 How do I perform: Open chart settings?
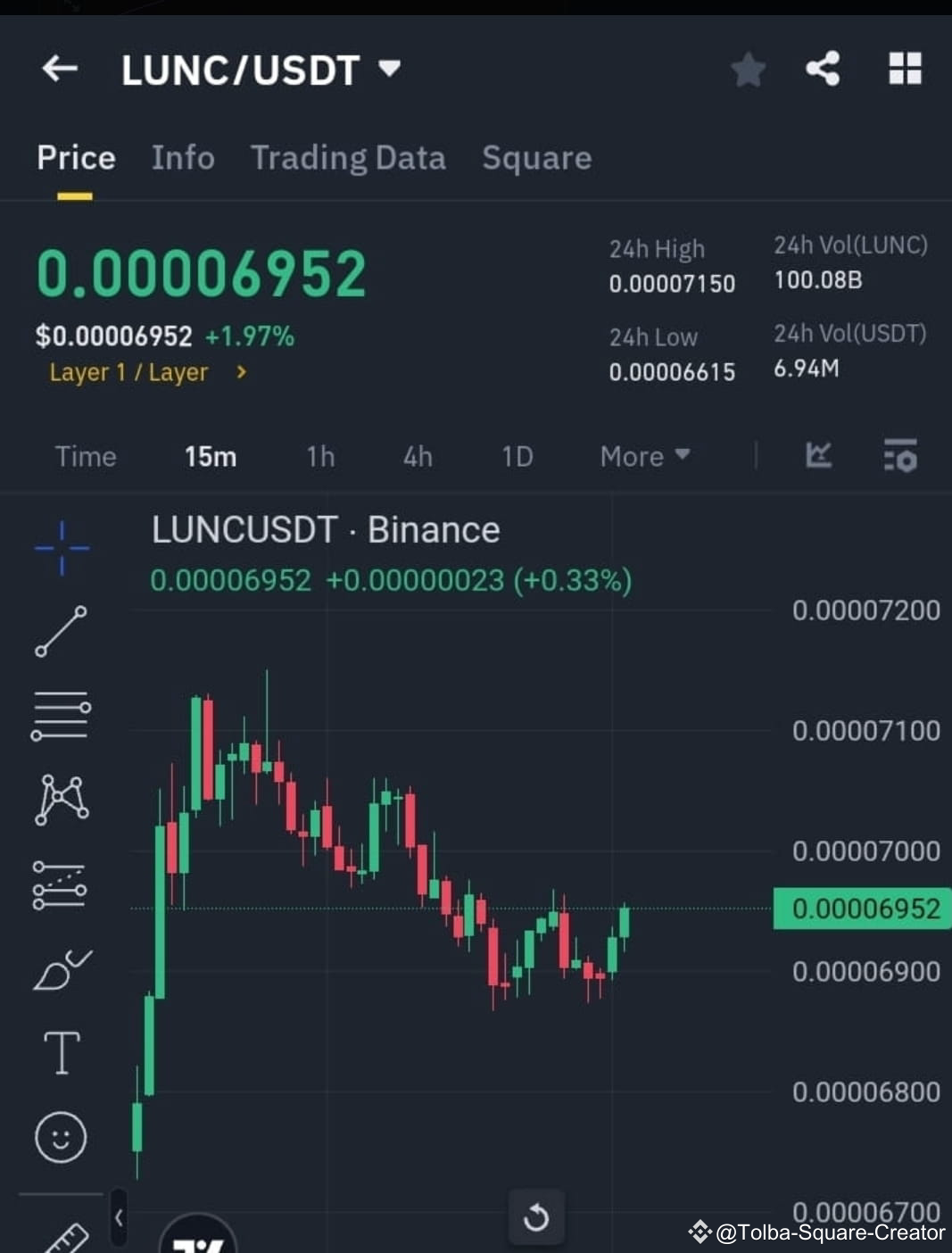click(x=899, y=456)
